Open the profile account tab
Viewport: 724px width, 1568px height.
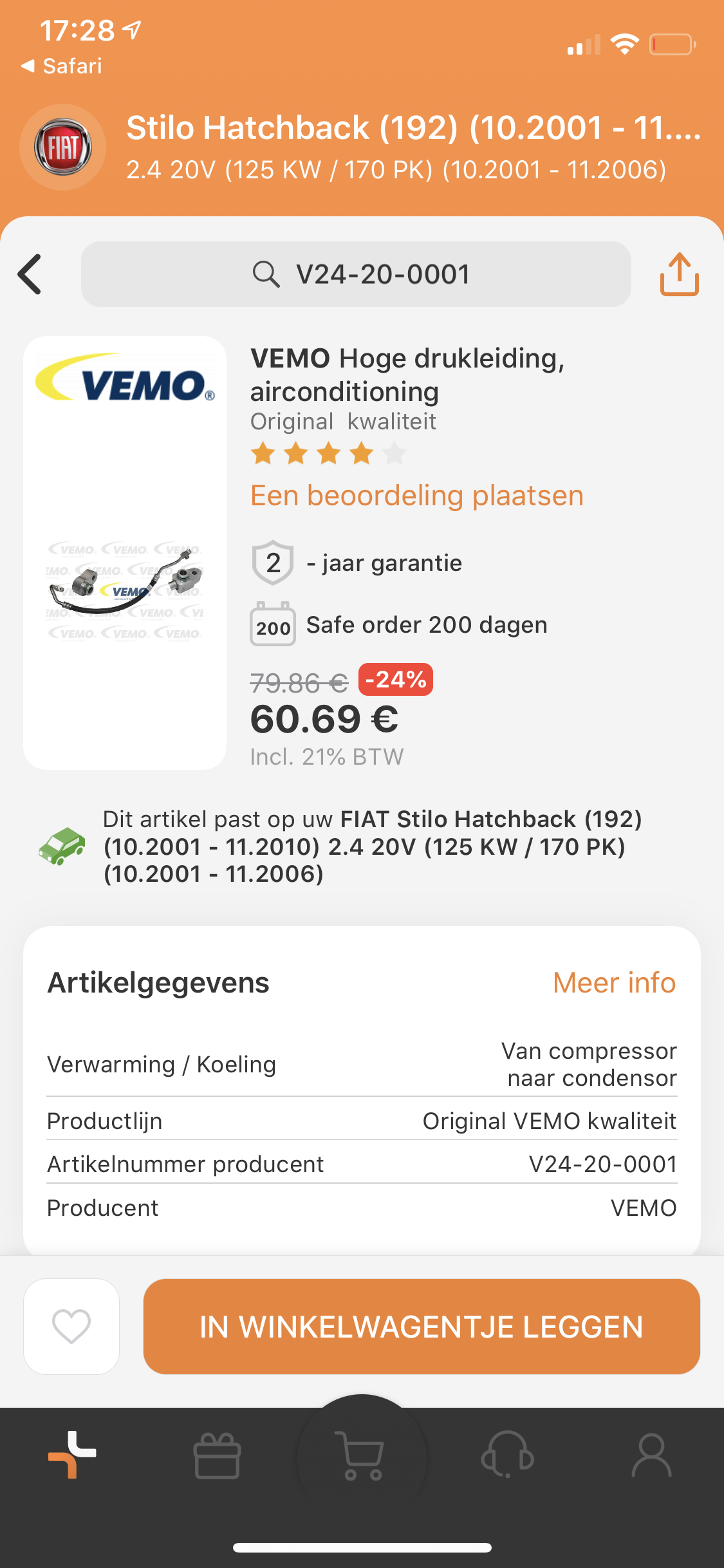651,1456
